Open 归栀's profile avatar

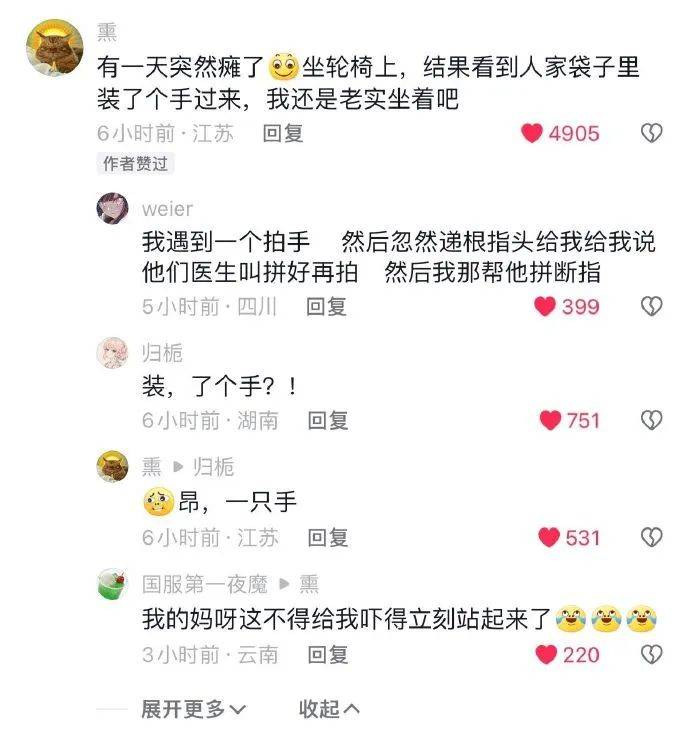pyautogui.click(x=113, y=352)
